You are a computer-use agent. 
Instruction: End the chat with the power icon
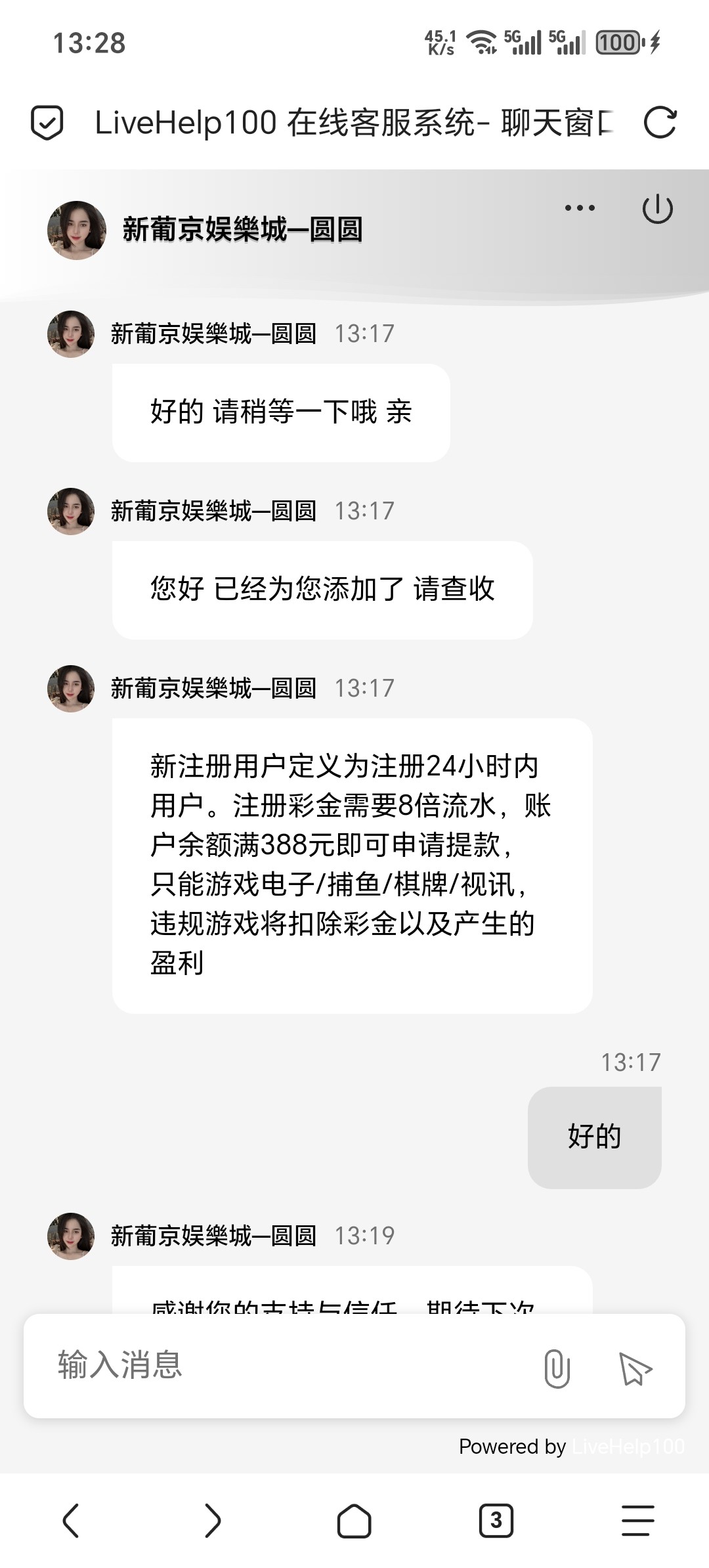[657, 209]
